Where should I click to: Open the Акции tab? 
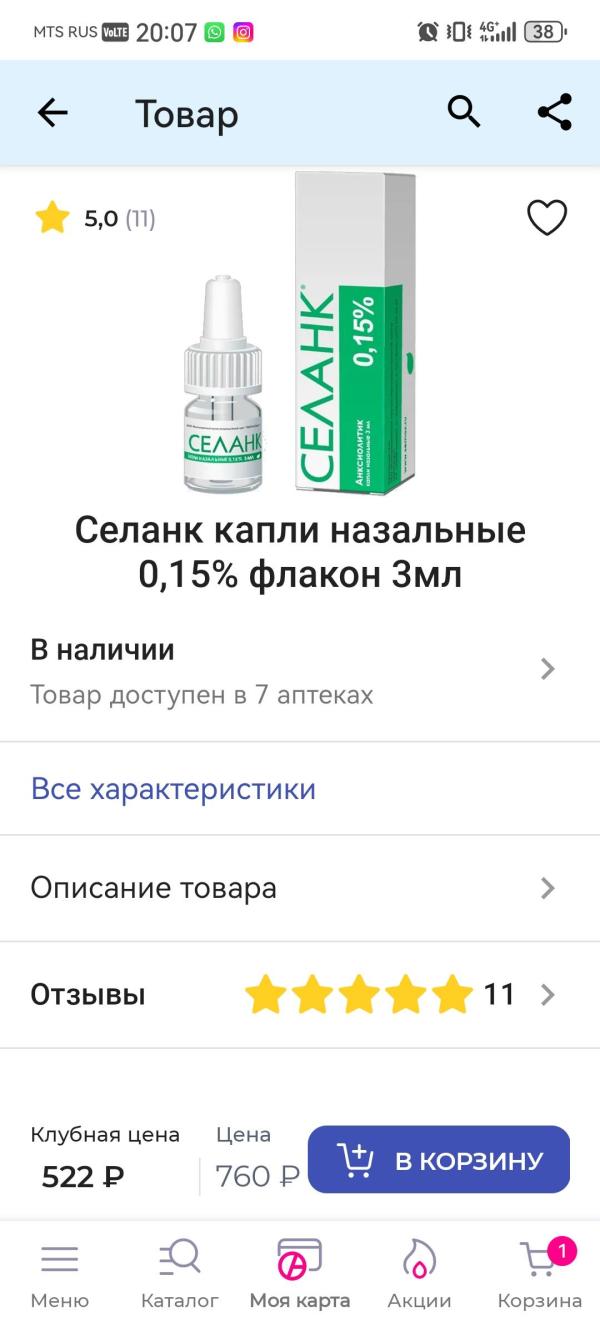(419, 1274)
